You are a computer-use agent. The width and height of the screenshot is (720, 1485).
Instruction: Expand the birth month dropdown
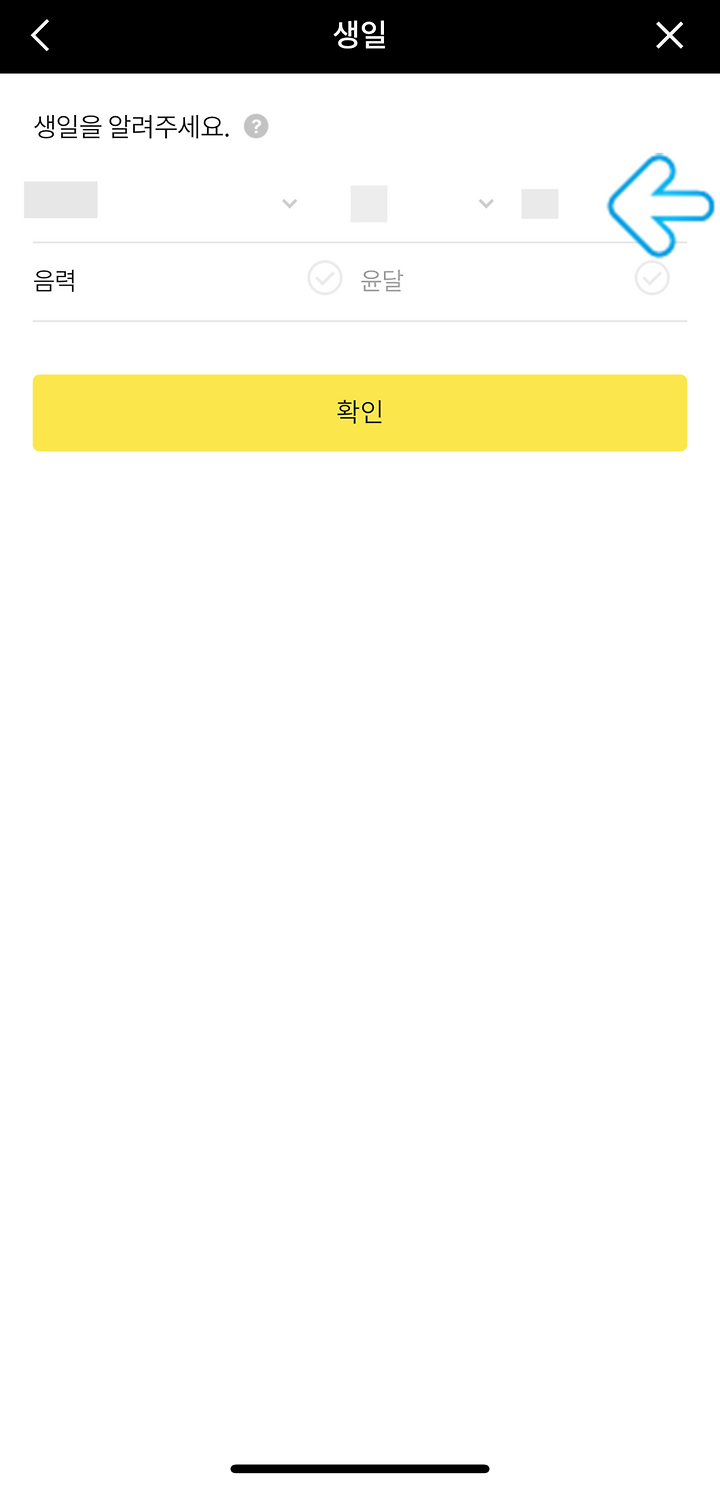tap(423, 203)
